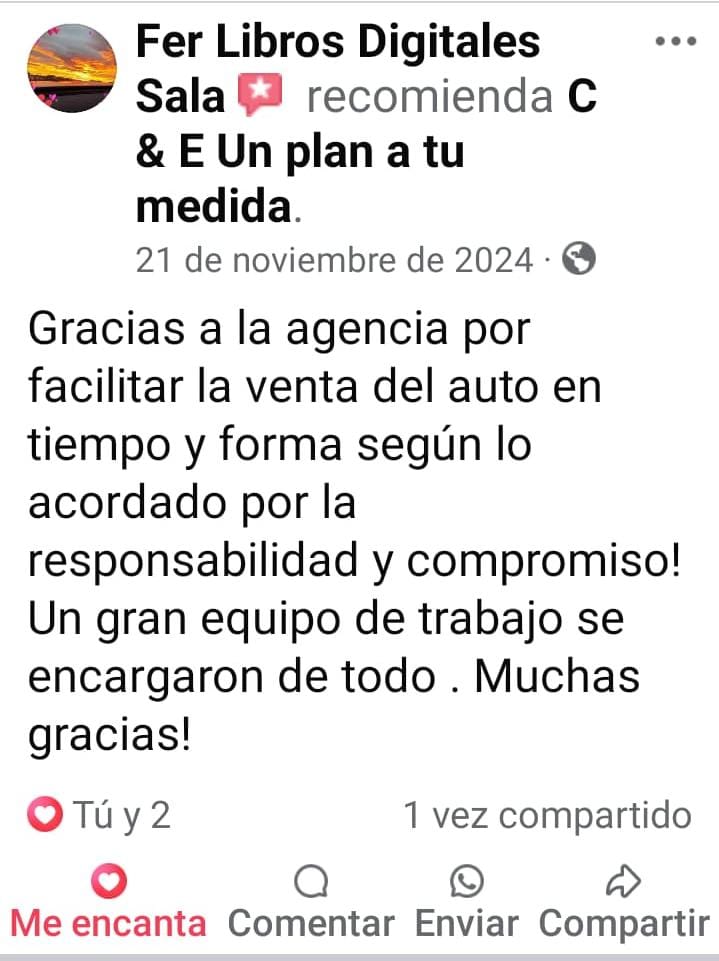Open the post's three-dot options menu
The height and width of the screenshot is (961, 719).
pyautogui.click(x=675, y=42)
